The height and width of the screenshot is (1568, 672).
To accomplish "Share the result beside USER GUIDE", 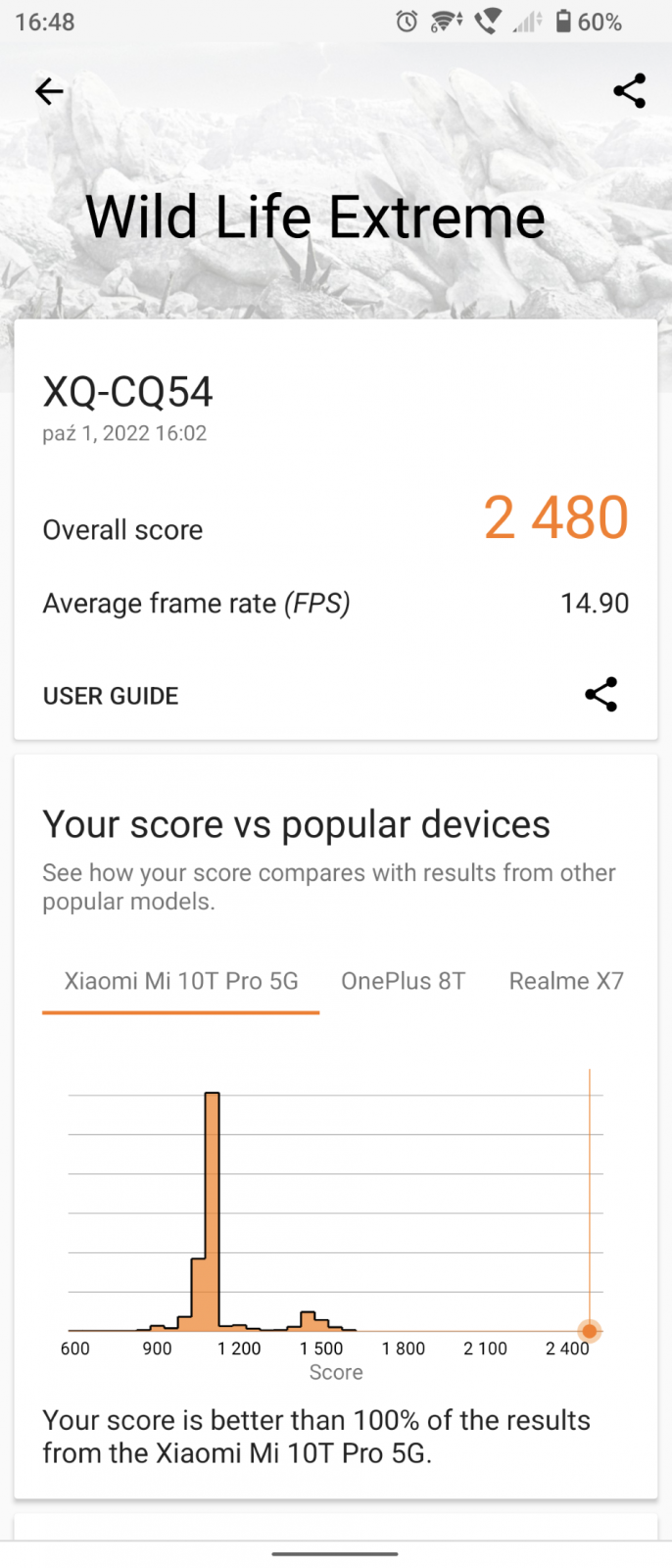I will click(x=600, y=695).
